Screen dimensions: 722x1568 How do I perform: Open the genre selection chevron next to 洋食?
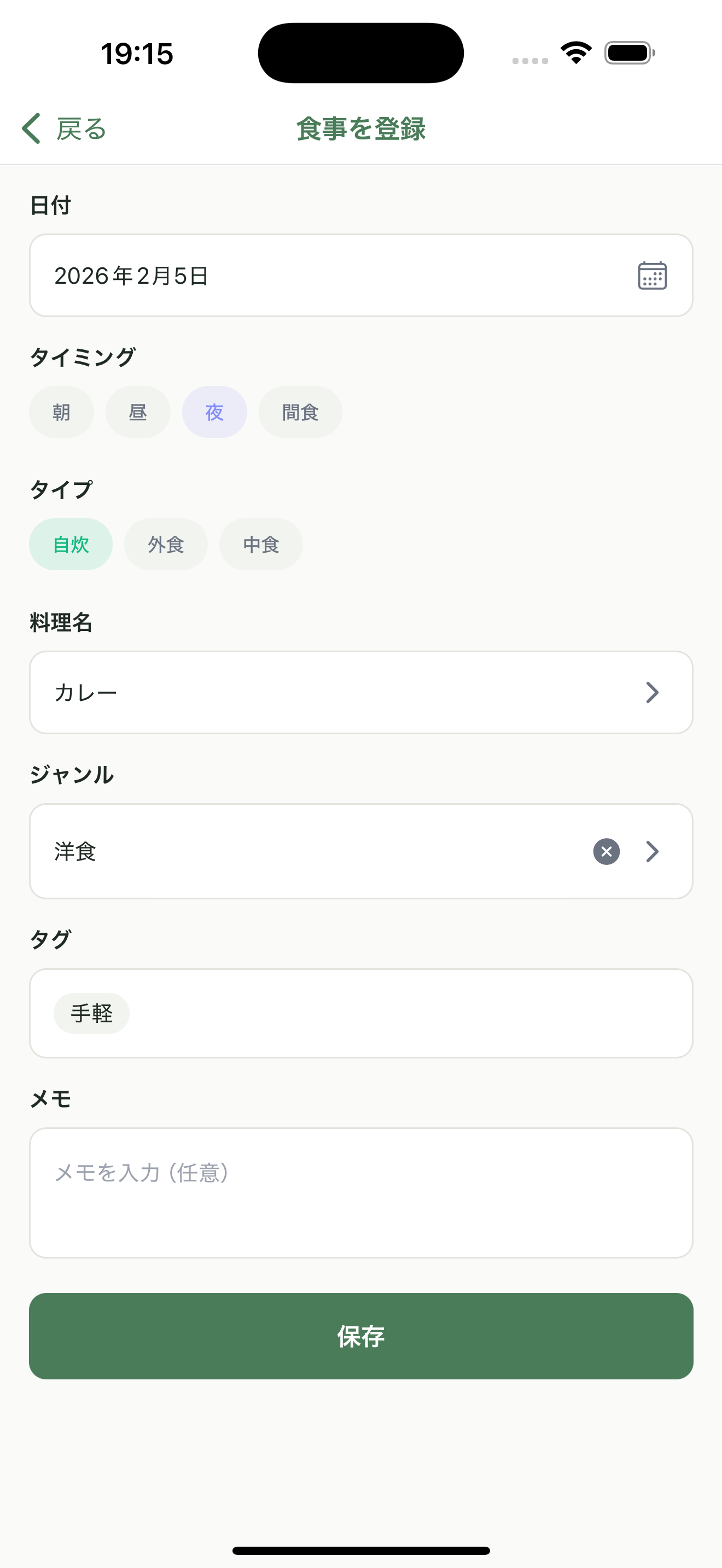pos(653,852)
